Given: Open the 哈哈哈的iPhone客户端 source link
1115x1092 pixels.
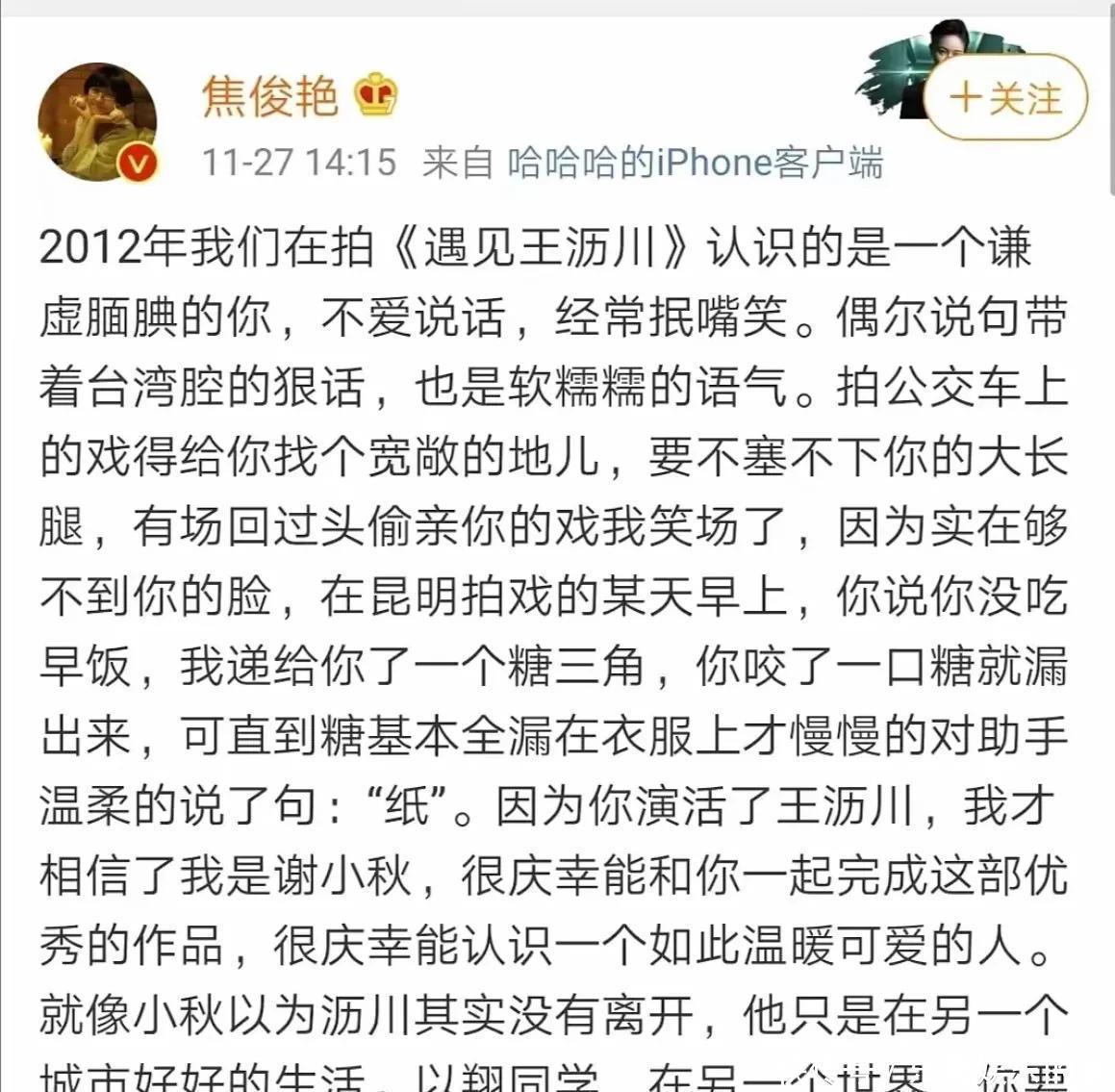Looking at the screenshot, I should pyautogui.click(x=695, y=163).
